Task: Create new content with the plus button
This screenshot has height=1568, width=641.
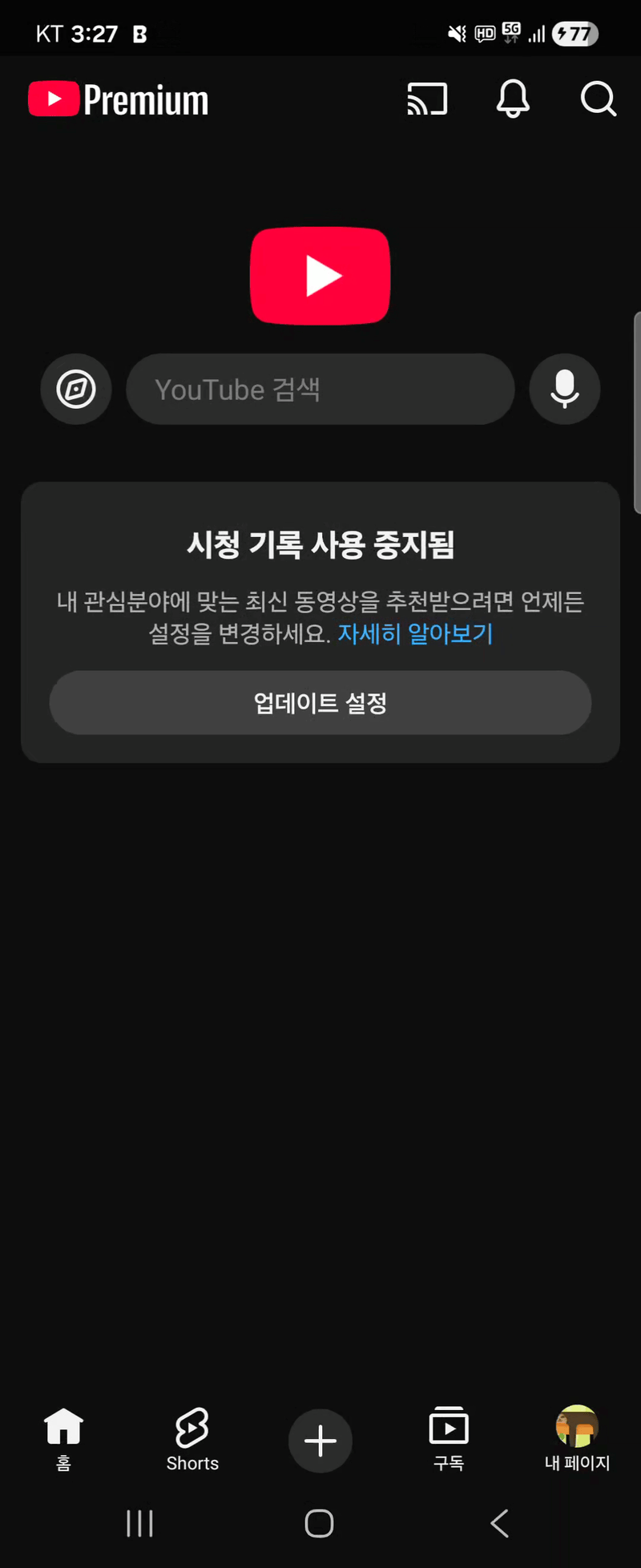Action: (x=320, y=1441)
